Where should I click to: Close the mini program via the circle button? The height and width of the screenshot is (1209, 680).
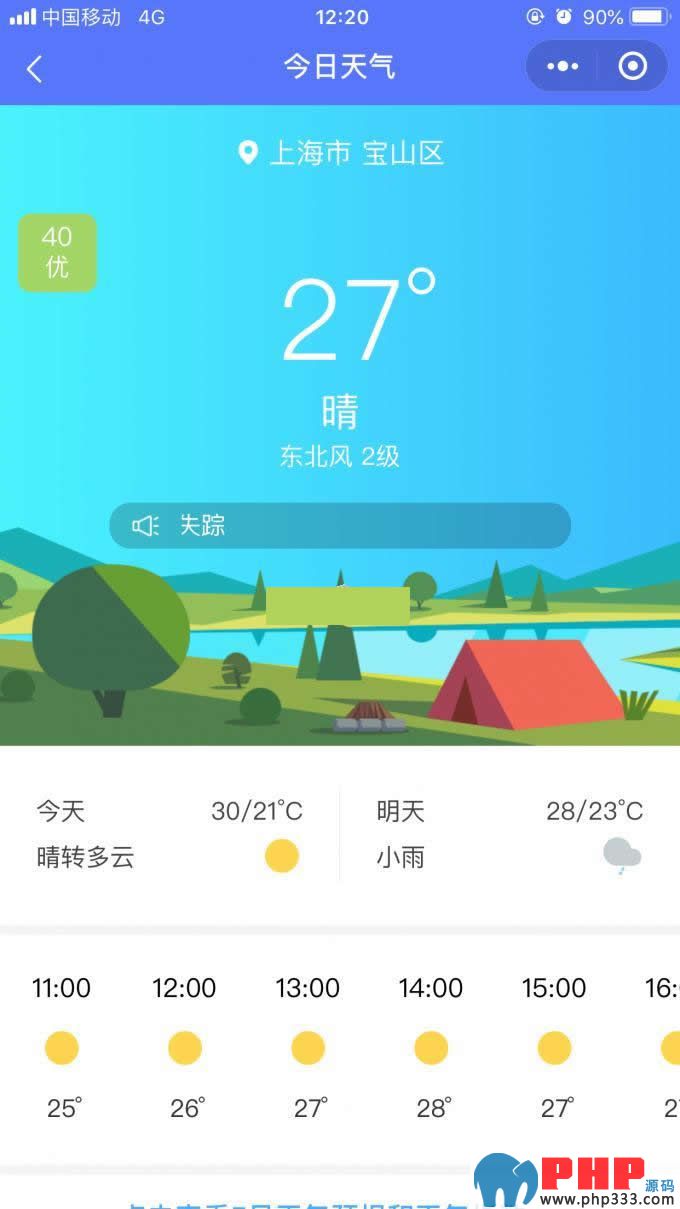pyautogui.click(x=632, y=66)
